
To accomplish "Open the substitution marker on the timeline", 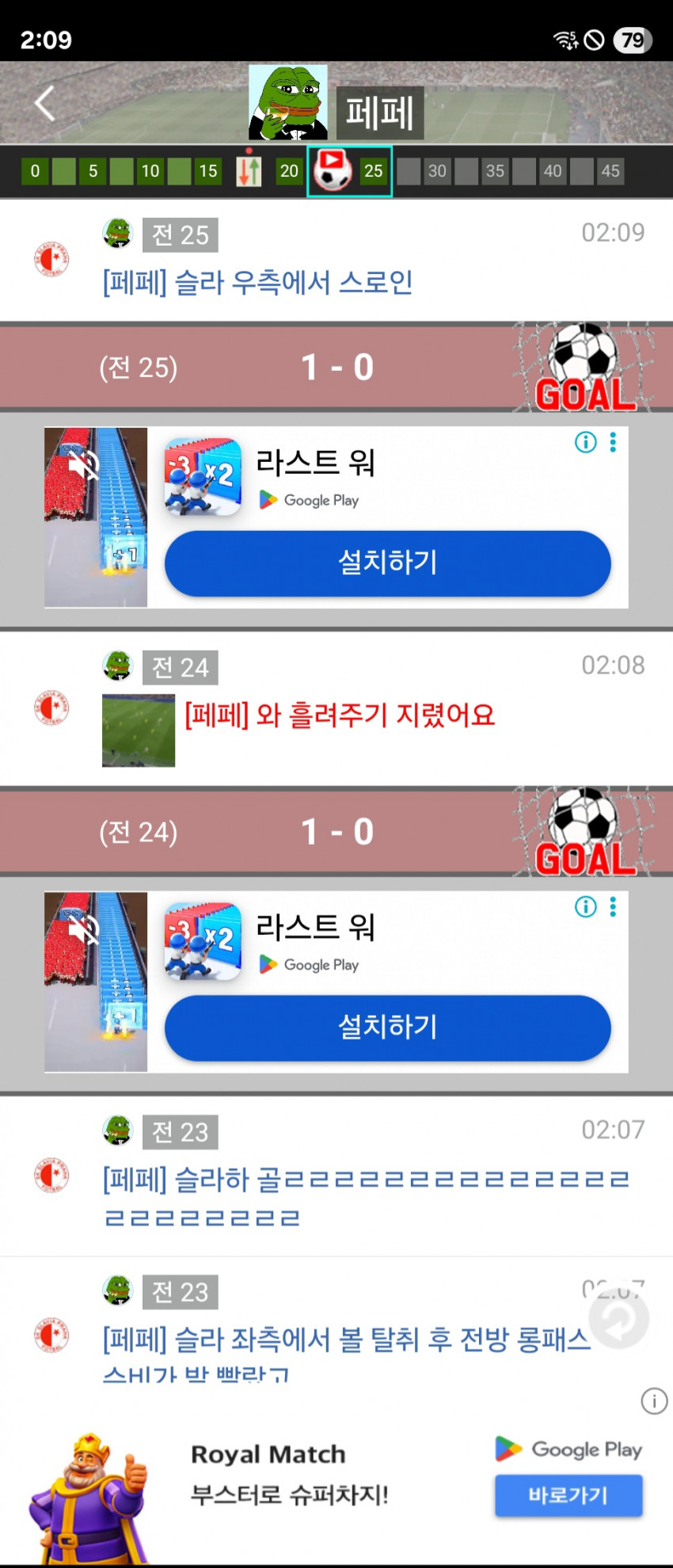I will pos(249,171).
